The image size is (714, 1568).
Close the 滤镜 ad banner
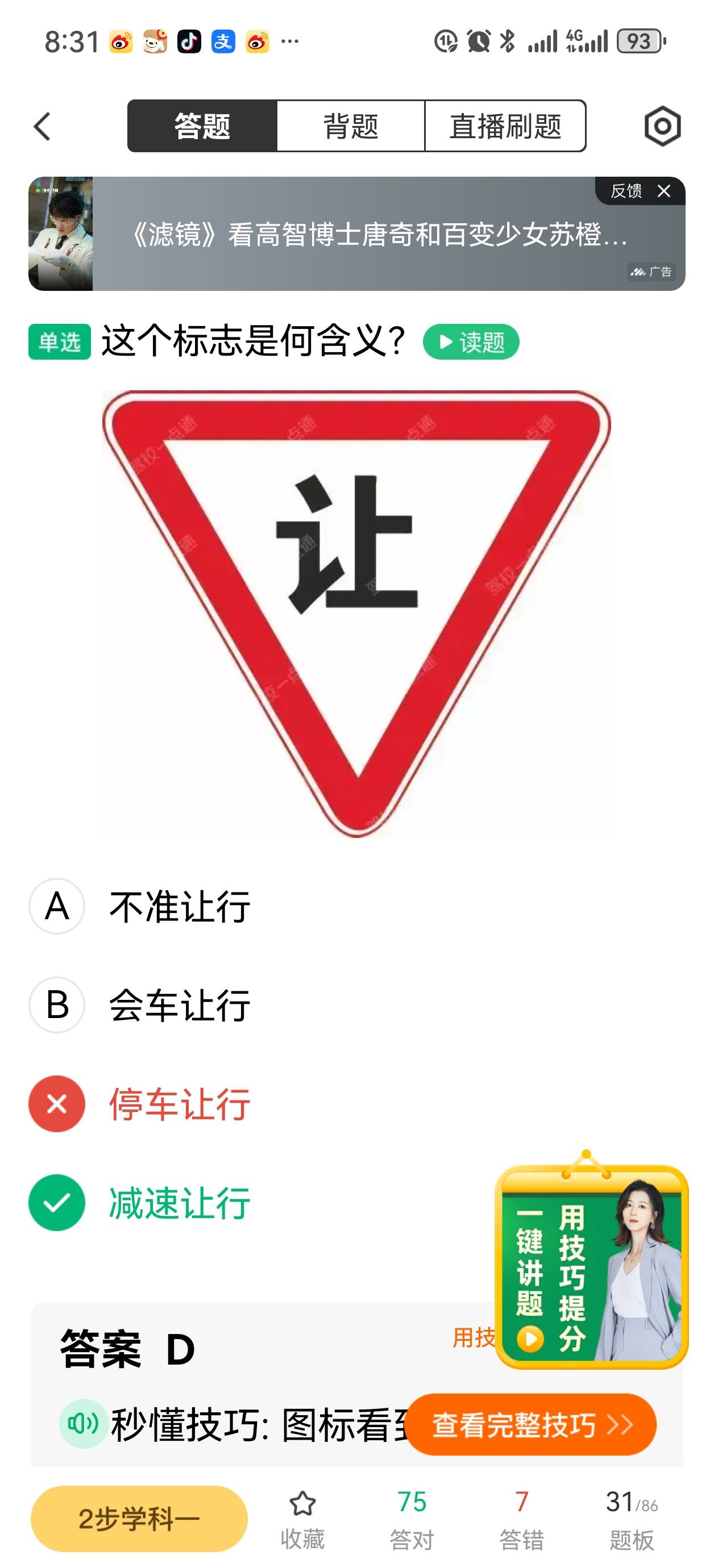tap(664, 192)
